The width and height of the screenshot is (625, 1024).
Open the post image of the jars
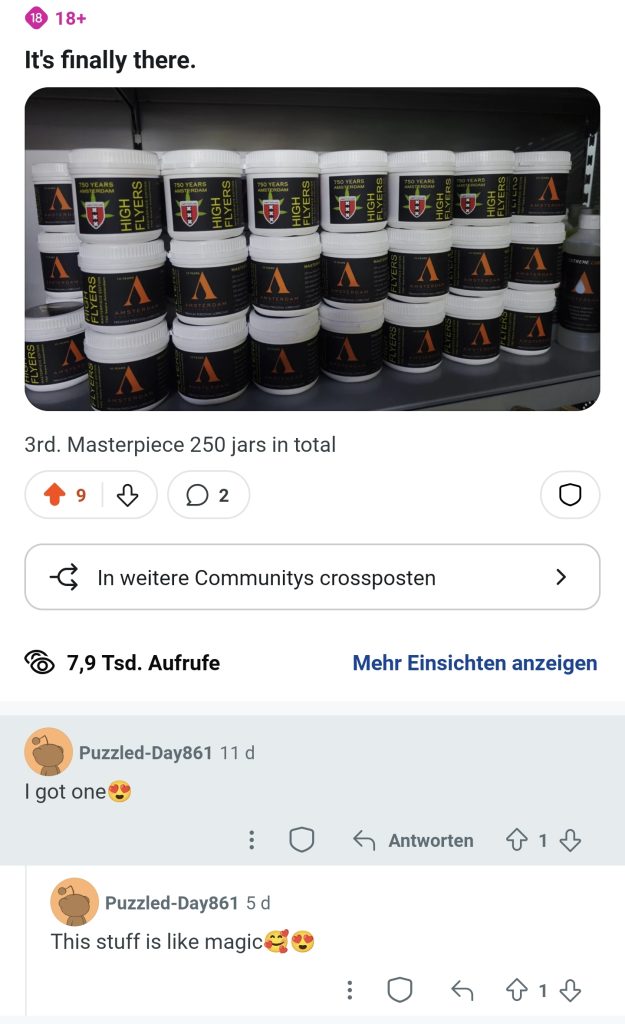[312, 249]
